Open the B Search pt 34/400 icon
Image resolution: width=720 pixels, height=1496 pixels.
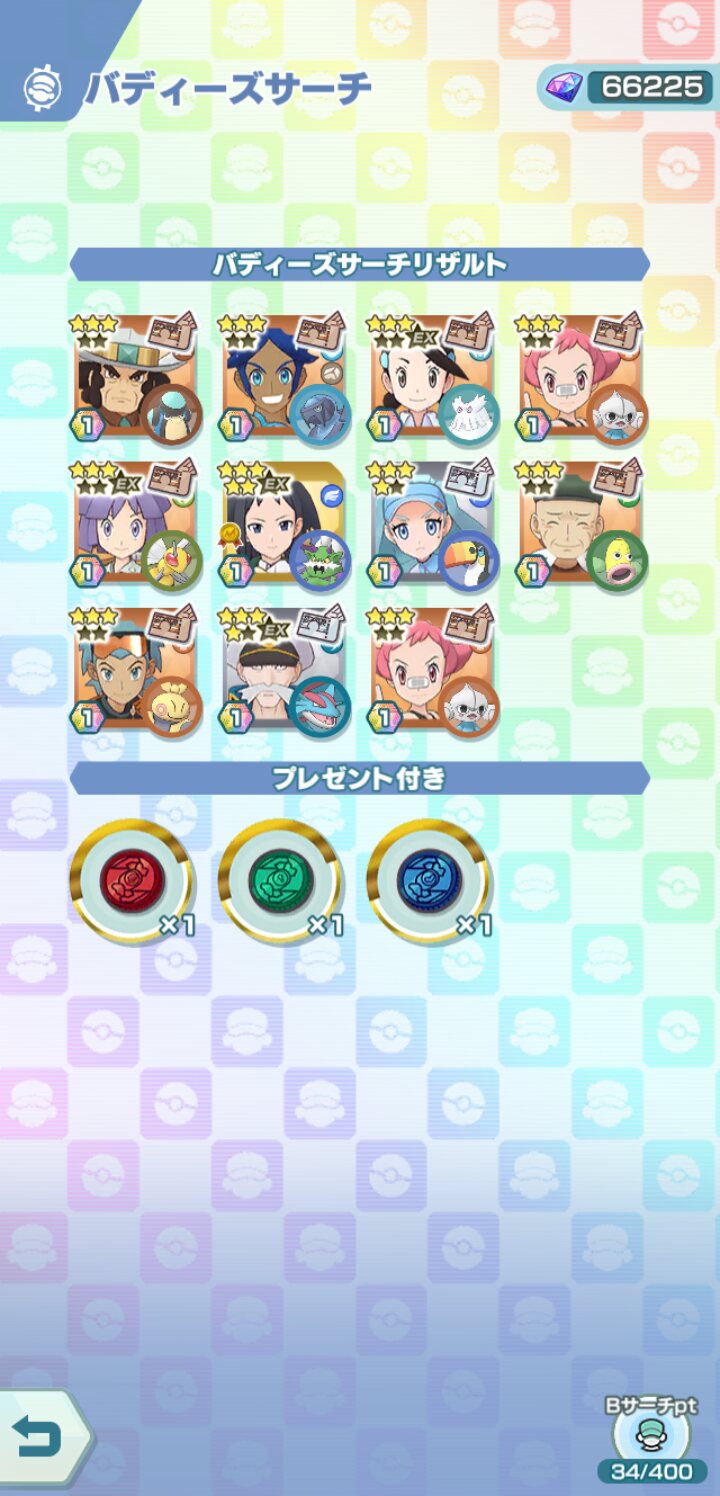(x=650, y=1438)
